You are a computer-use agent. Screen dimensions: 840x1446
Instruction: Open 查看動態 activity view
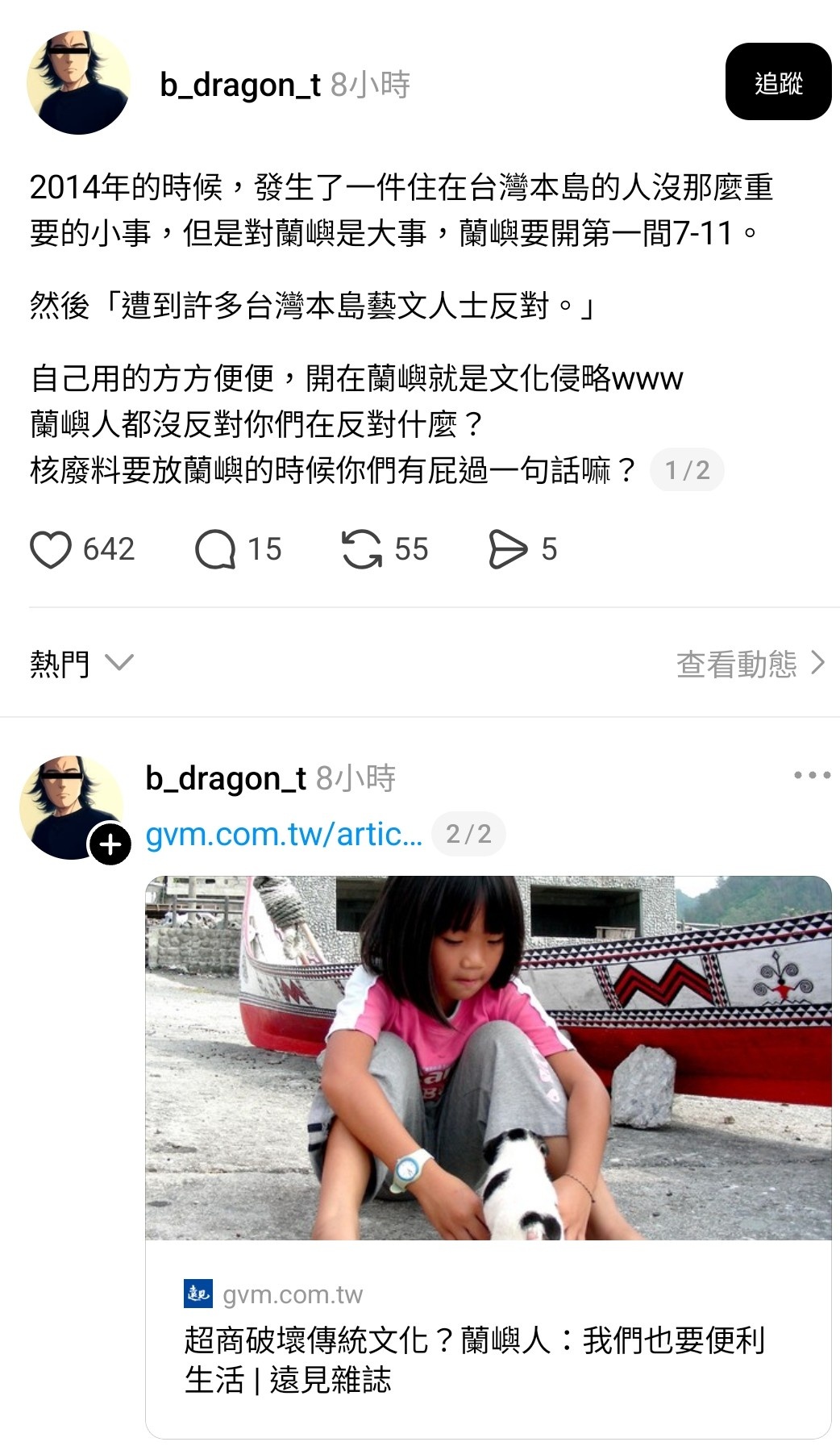click(x=750, y=664)
